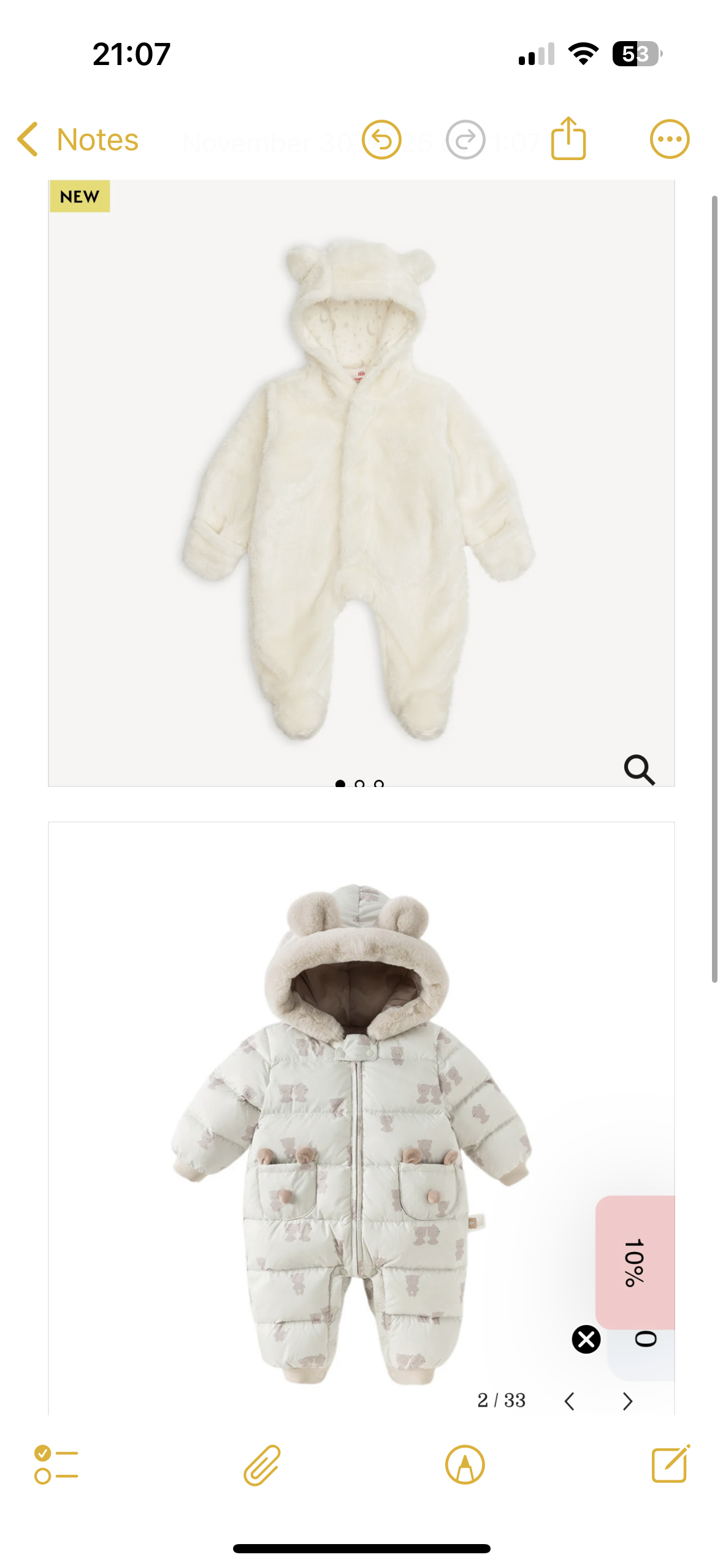
Task: Open the markup pen tool
Action: pyautogui.click(x=465, y=1465)
